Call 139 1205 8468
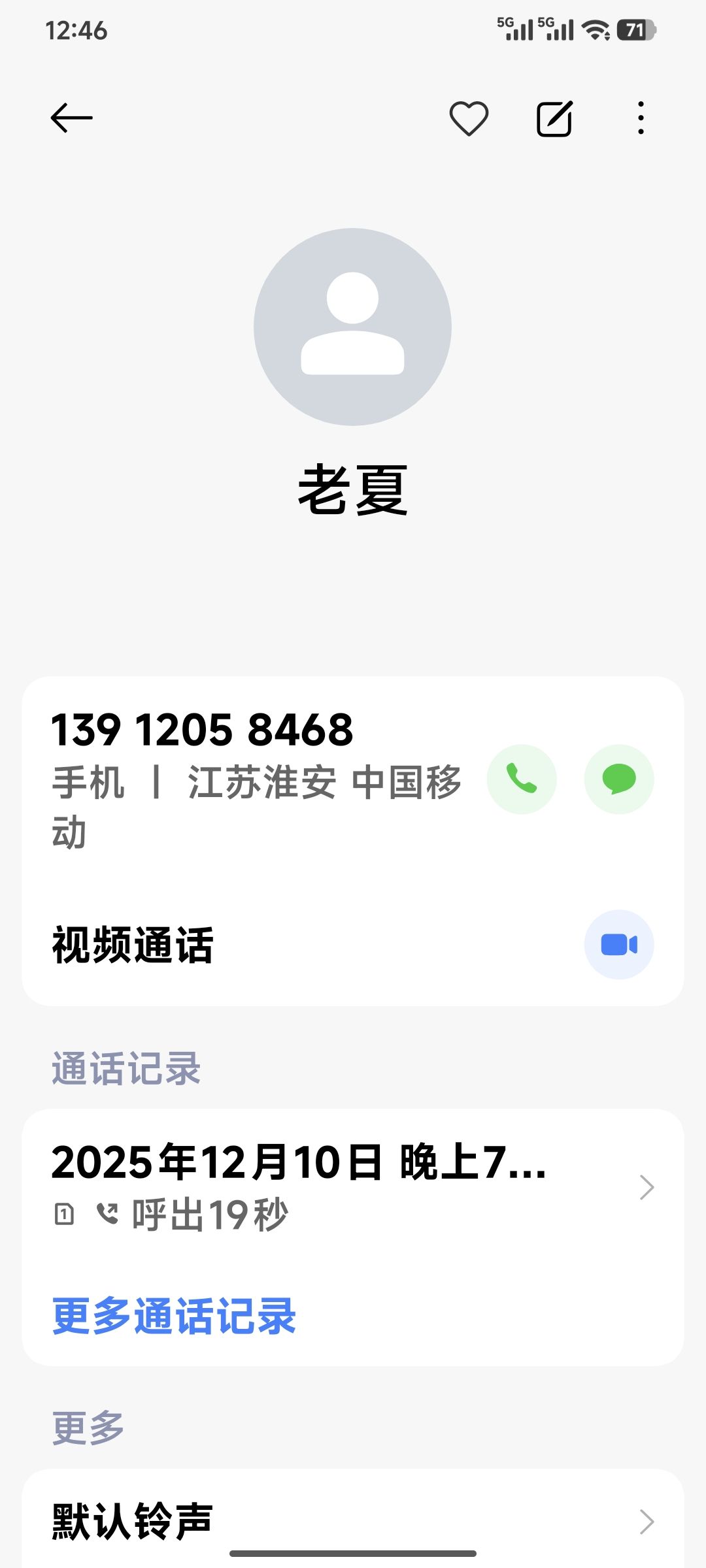Screen dimensions: 706x1568 (522, 779)
